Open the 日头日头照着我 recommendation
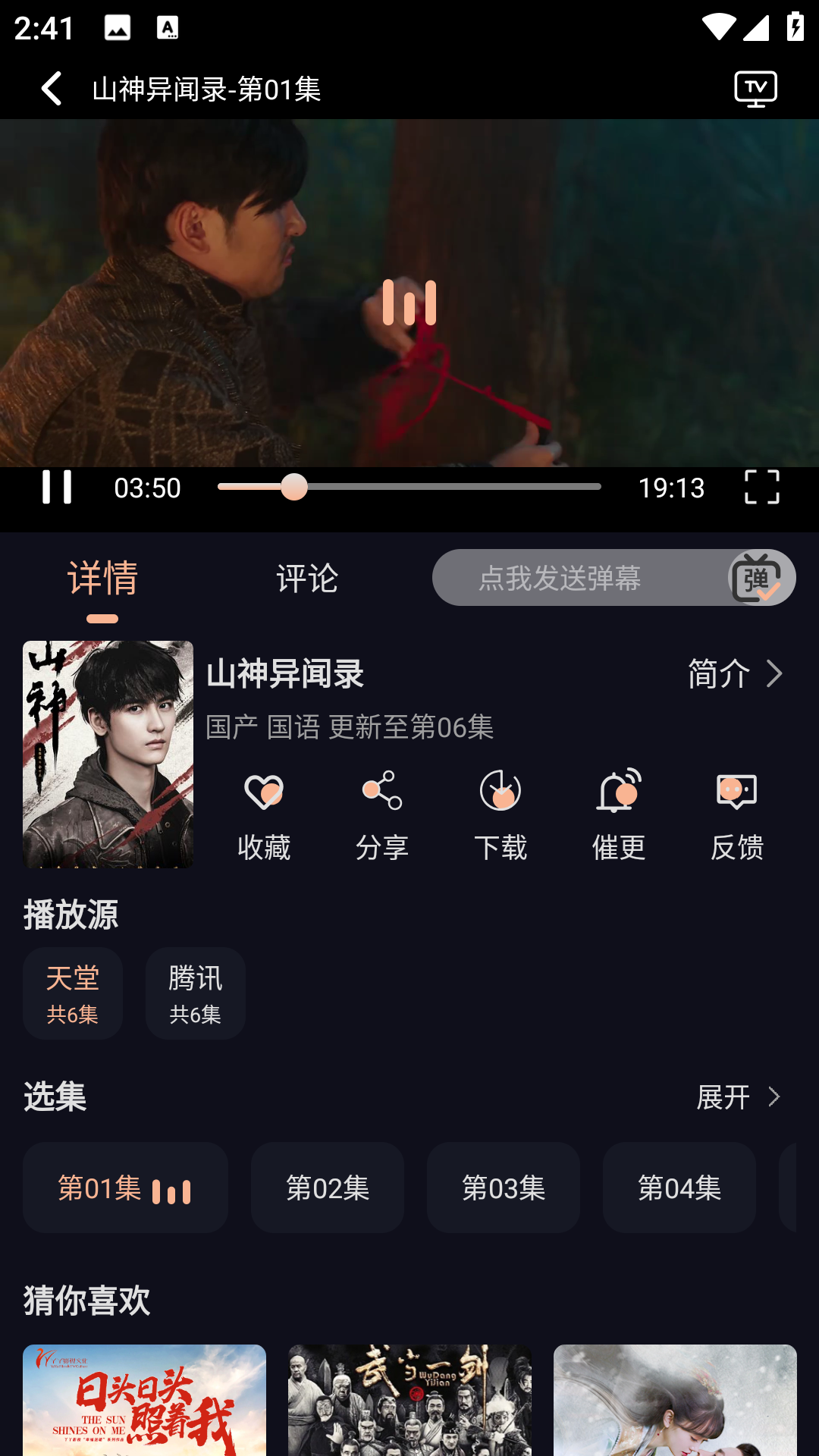Image resolution: width=819 pixels, height=1456 pixels. coord(144,1400)
